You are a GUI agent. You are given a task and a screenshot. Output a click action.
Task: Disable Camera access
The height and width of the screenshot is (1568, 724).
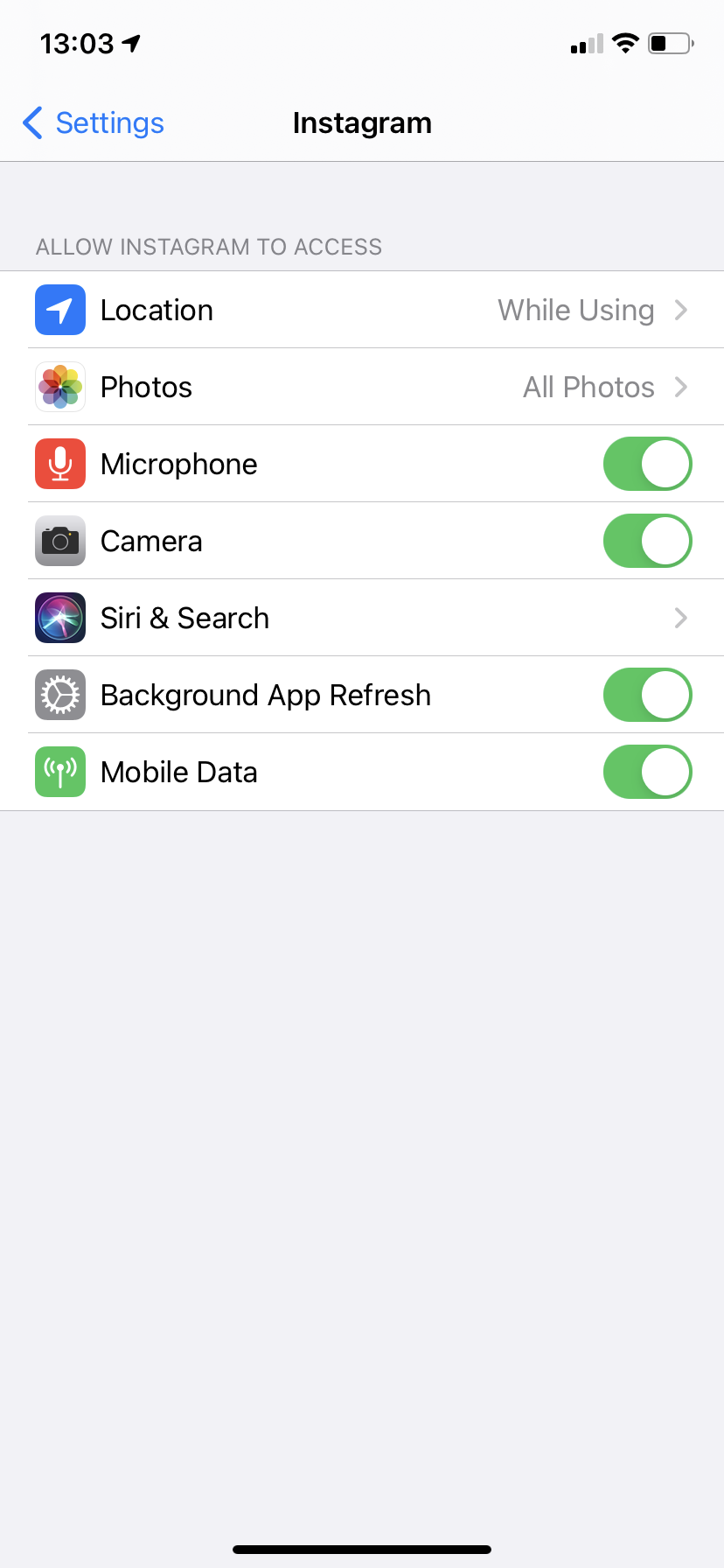click(x=647, y=542)
